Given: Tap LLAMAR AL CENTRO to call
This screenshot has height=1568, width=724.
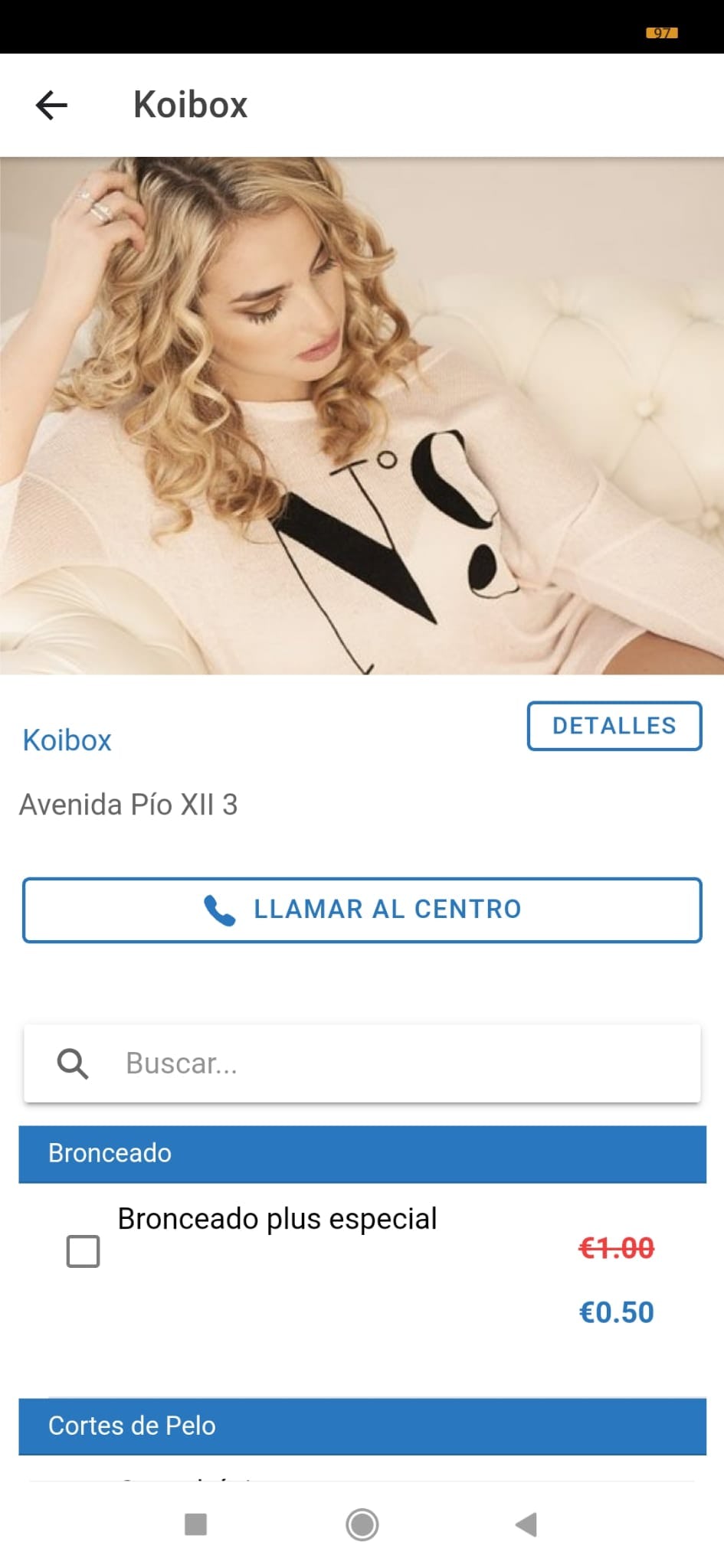Looking at the screenshot, I should (362, 910).
